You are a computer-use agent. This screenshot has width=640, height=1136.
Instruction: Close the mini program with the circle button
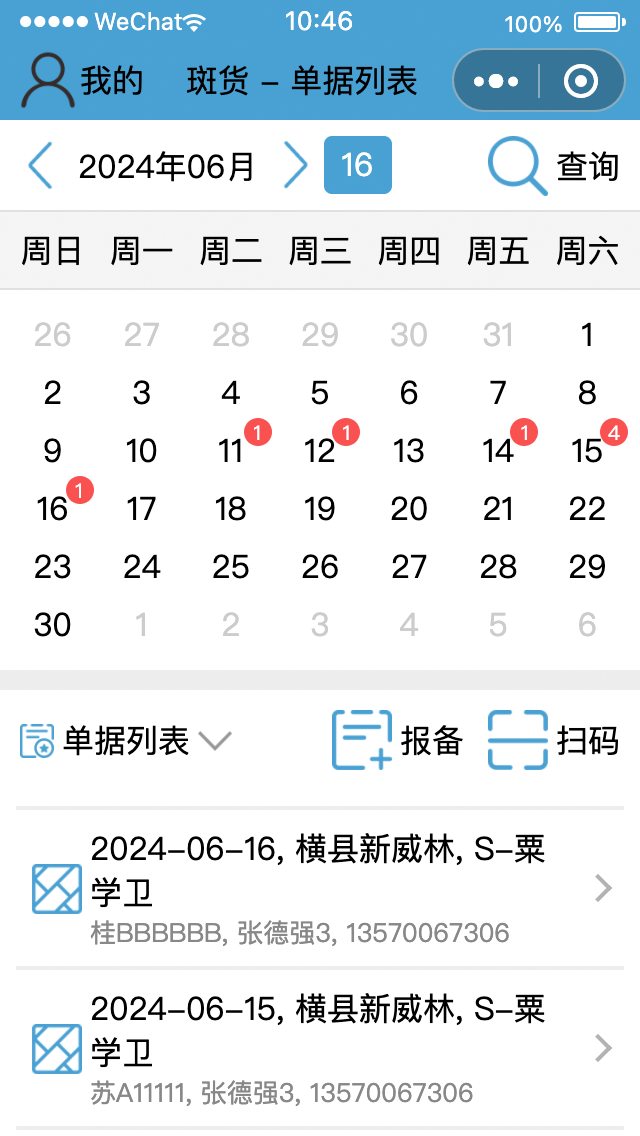tap(581, 80)
